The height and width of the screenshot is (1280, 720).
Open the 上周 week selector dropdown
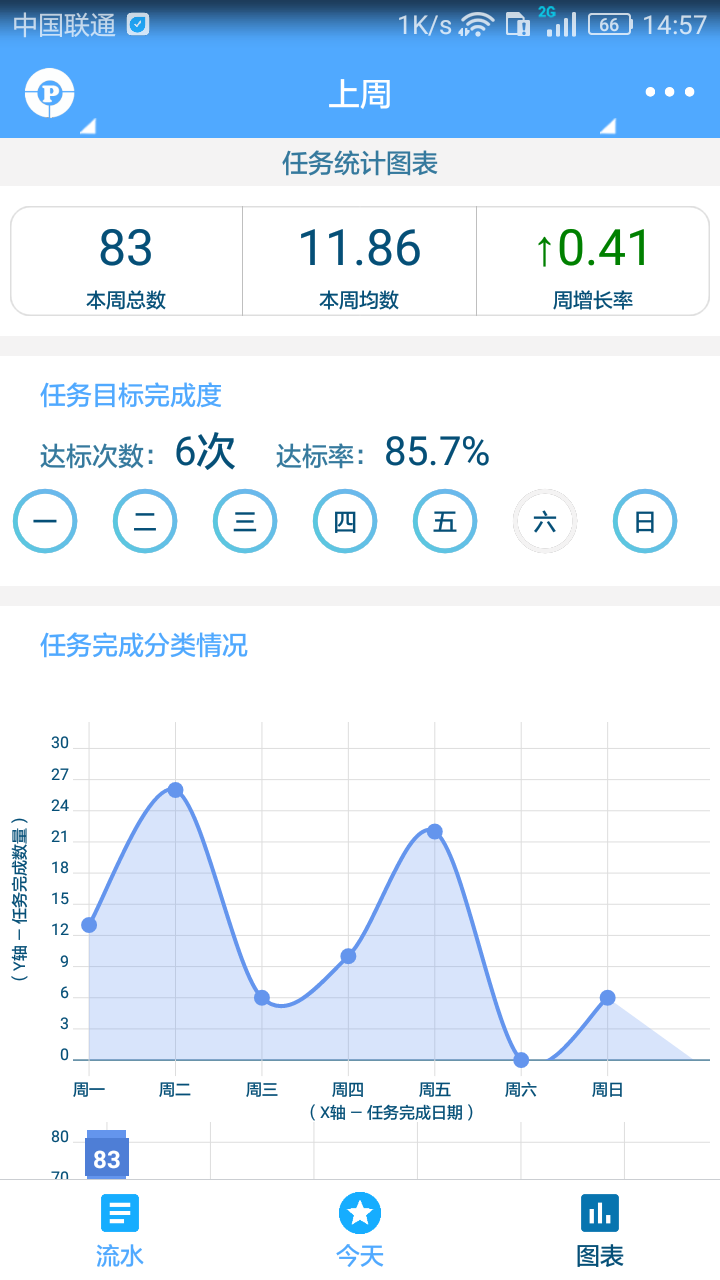click(x=359, y=92)
